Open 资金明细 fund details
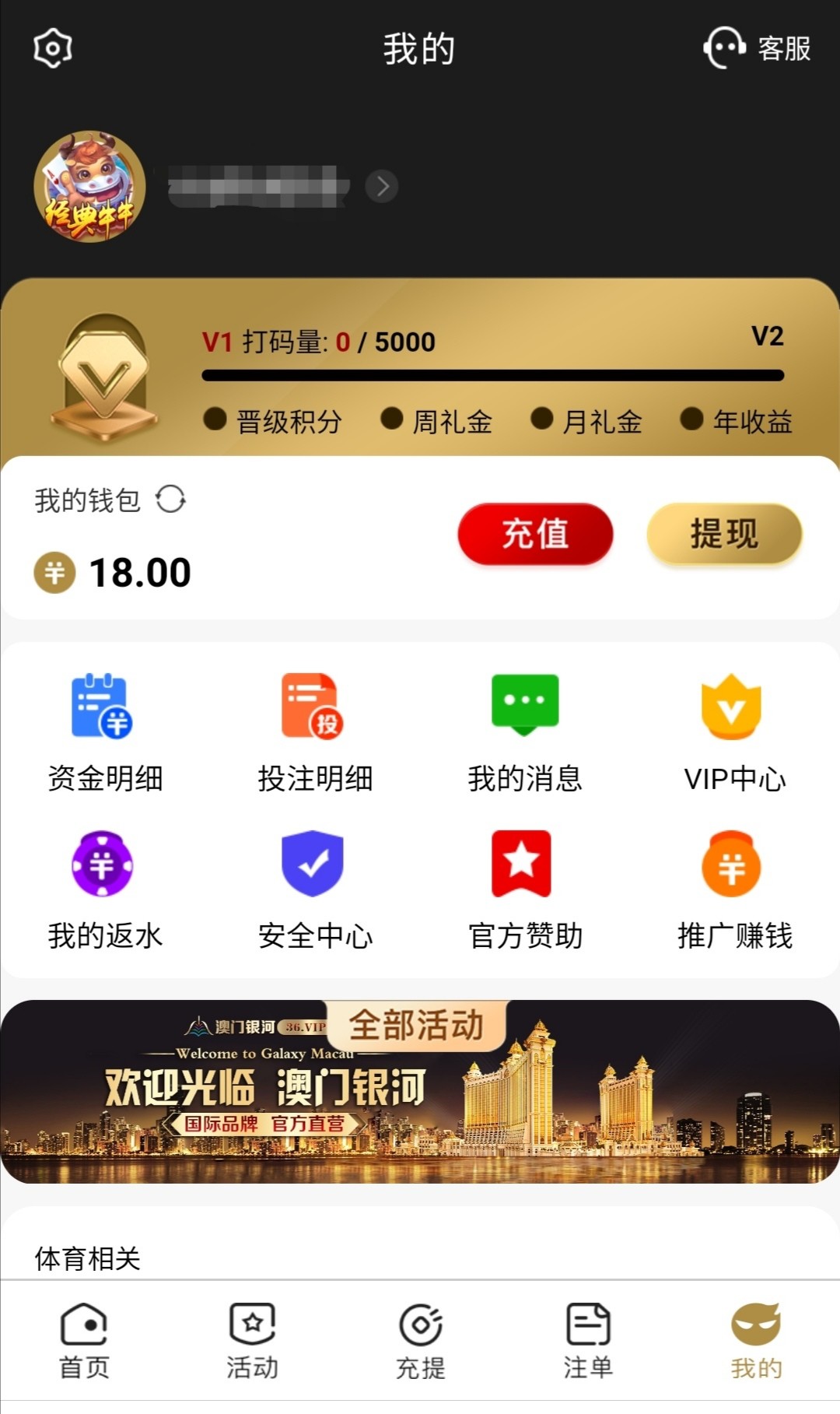The image size is (840, 1414). (105, 732)
